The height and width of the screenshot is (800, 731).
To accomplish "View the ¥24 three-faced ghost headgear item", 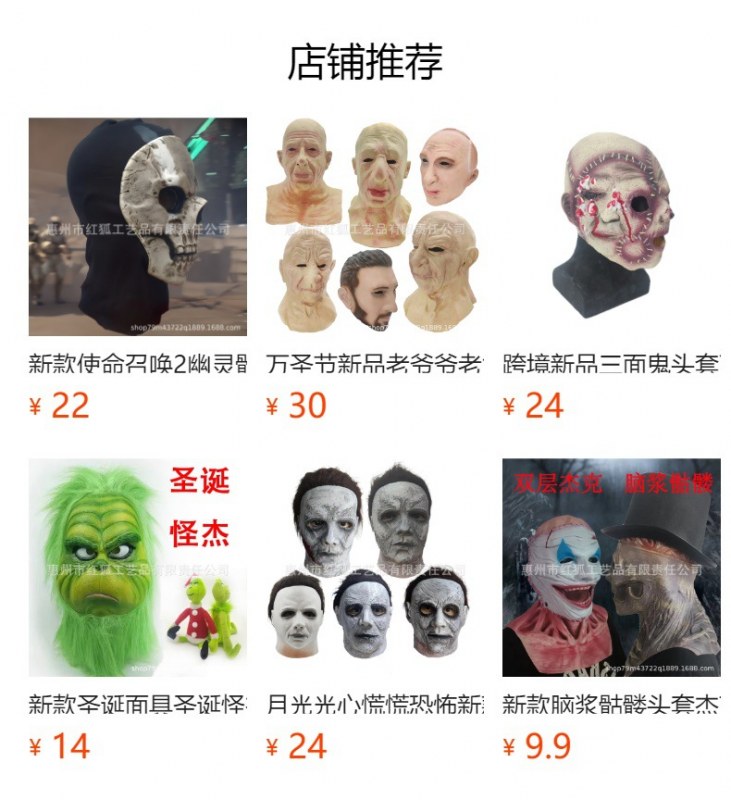I will 611,227.
